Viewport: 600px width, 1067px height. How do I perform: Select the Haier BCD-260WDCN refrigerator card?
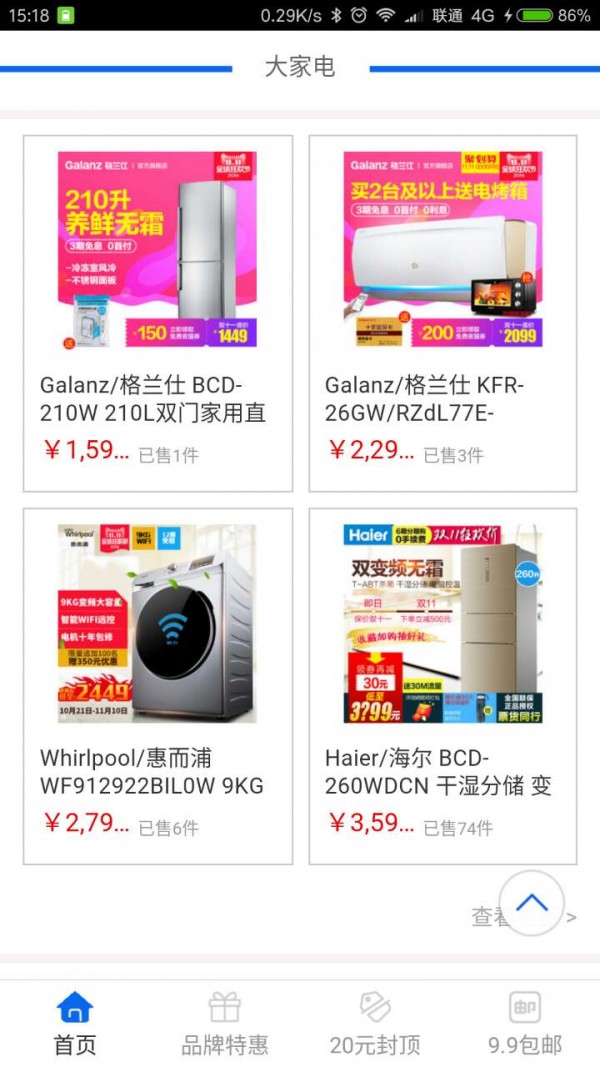[x=442, y=686]
